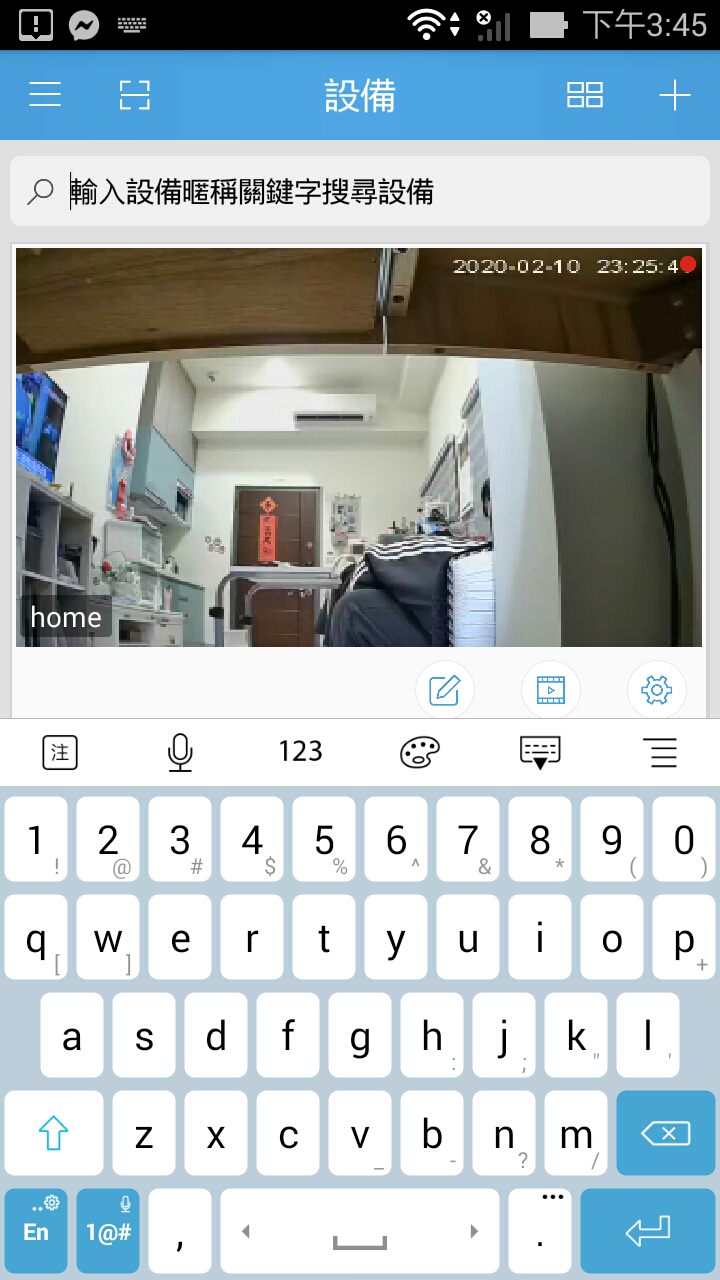The height and width of the screenshot is (1280, 720).
Task: Switch keyboard to 123 number mode
Action: pyautogui.click(x=300, y=752)
